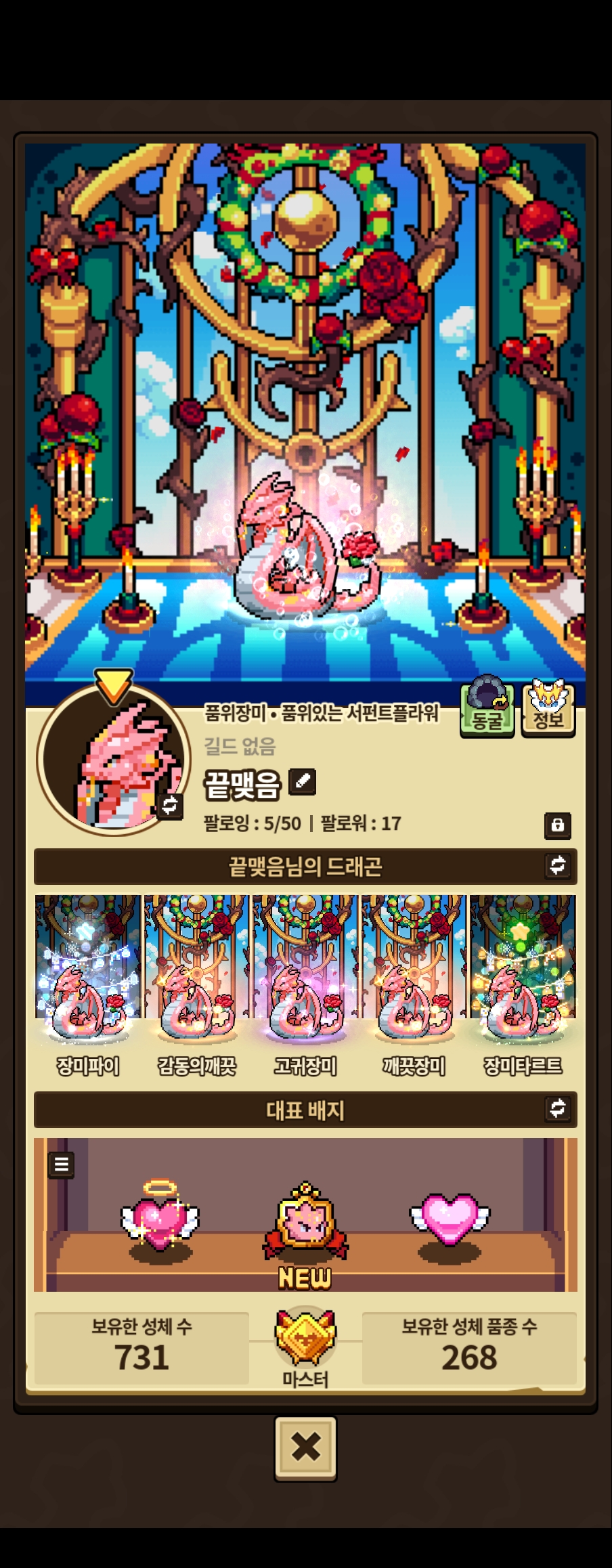612x1568 pixels.
Task: View the NEW gold frame badge
Action: pos(305,1219)
